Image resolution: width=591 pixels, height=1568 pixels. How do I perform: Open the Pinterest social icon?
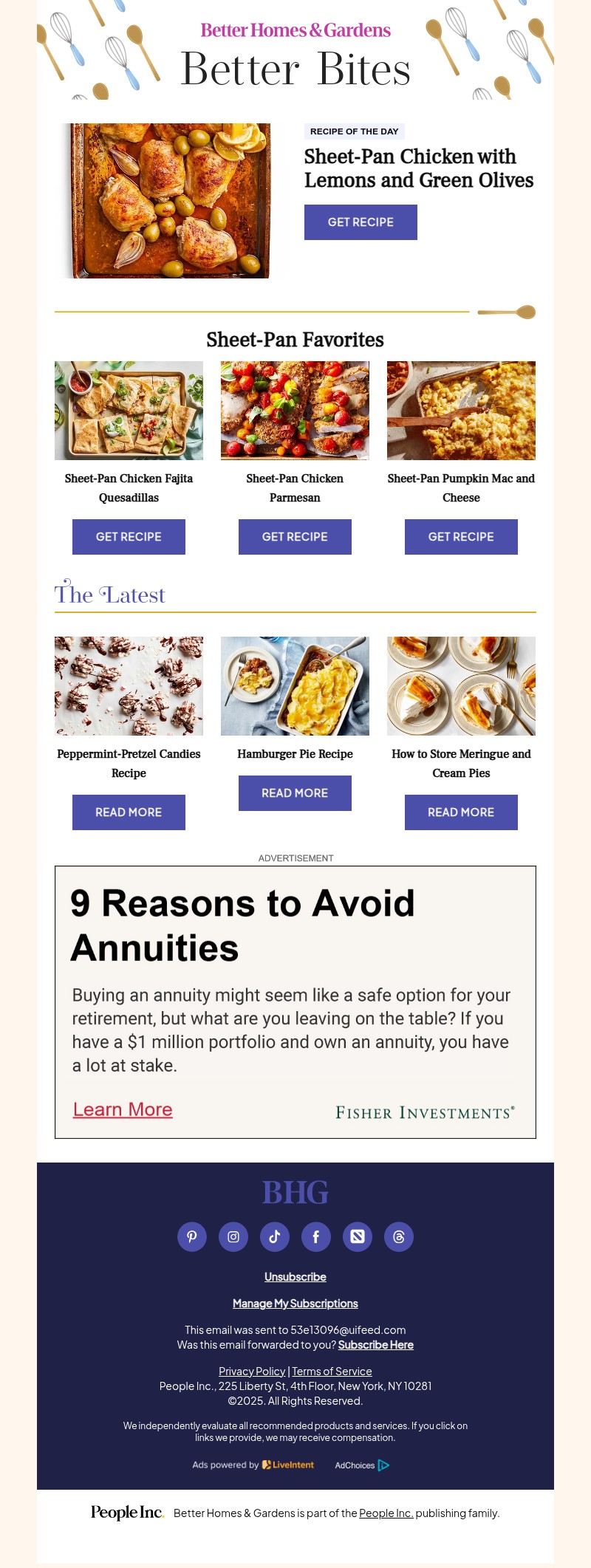(192, 1236)
